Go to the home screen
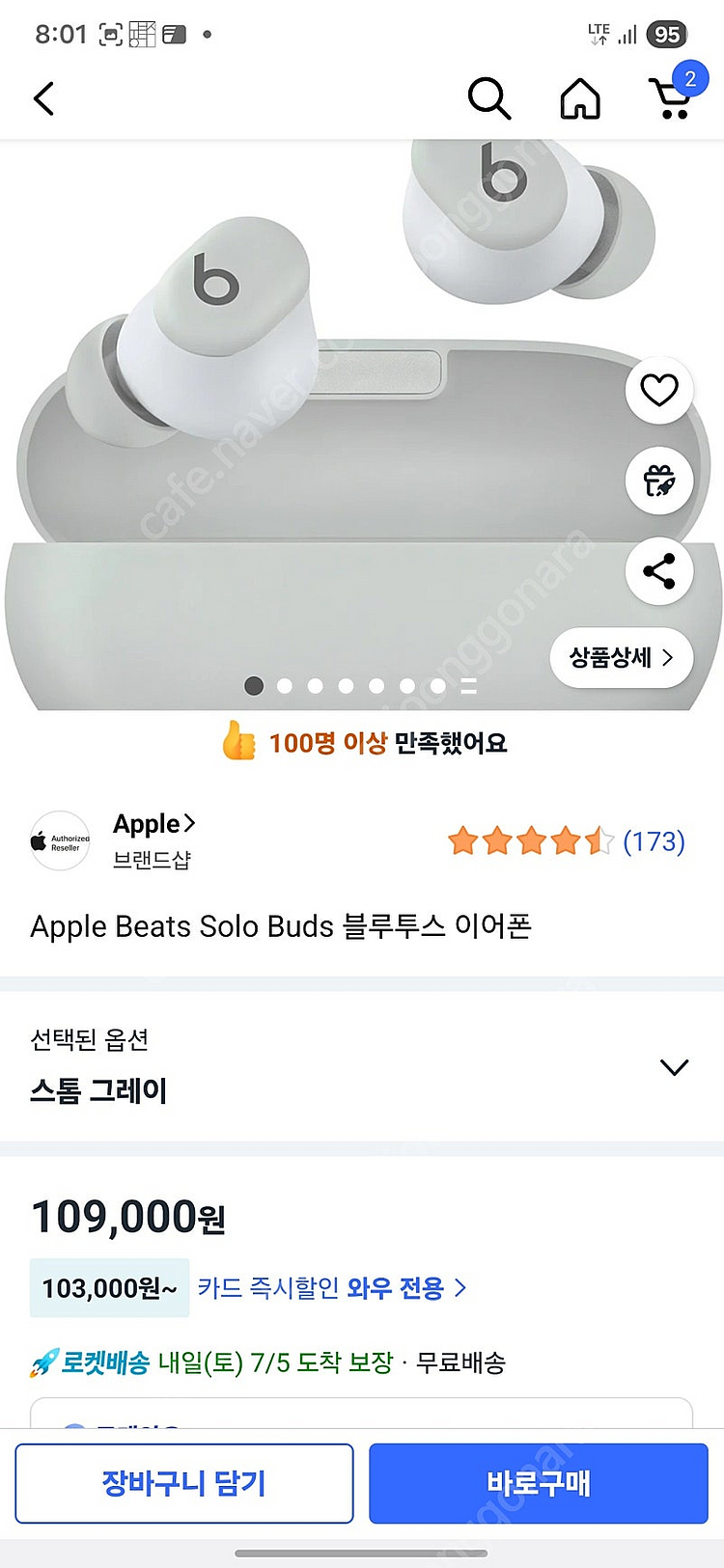The image size is (724, 1568). point(579,98)
